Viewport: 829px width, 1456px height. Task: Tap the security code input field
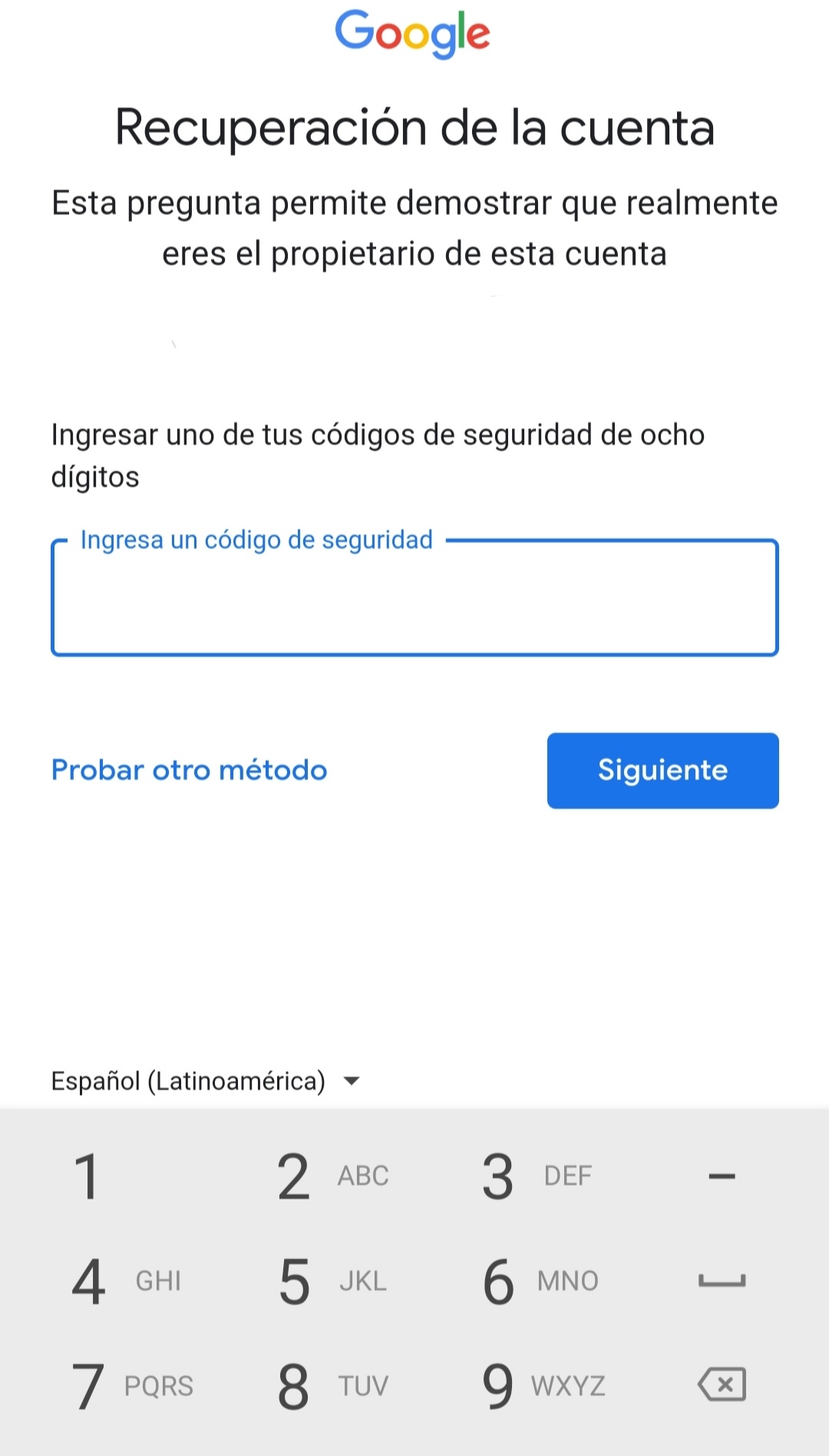414,597
